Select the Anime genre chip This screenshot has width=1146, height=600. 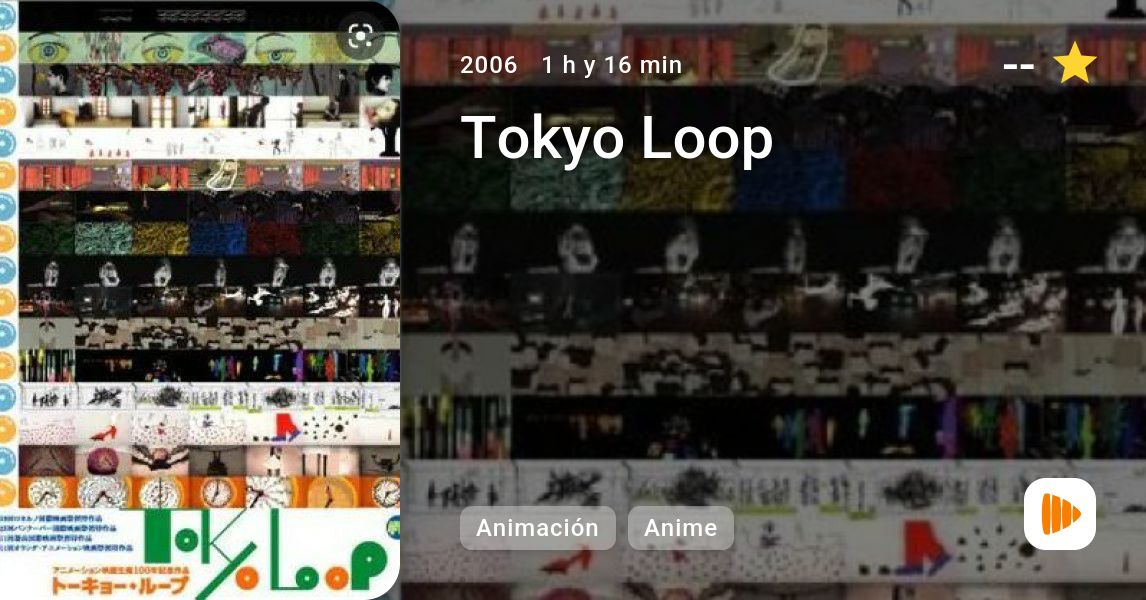[x=680, y=528]
